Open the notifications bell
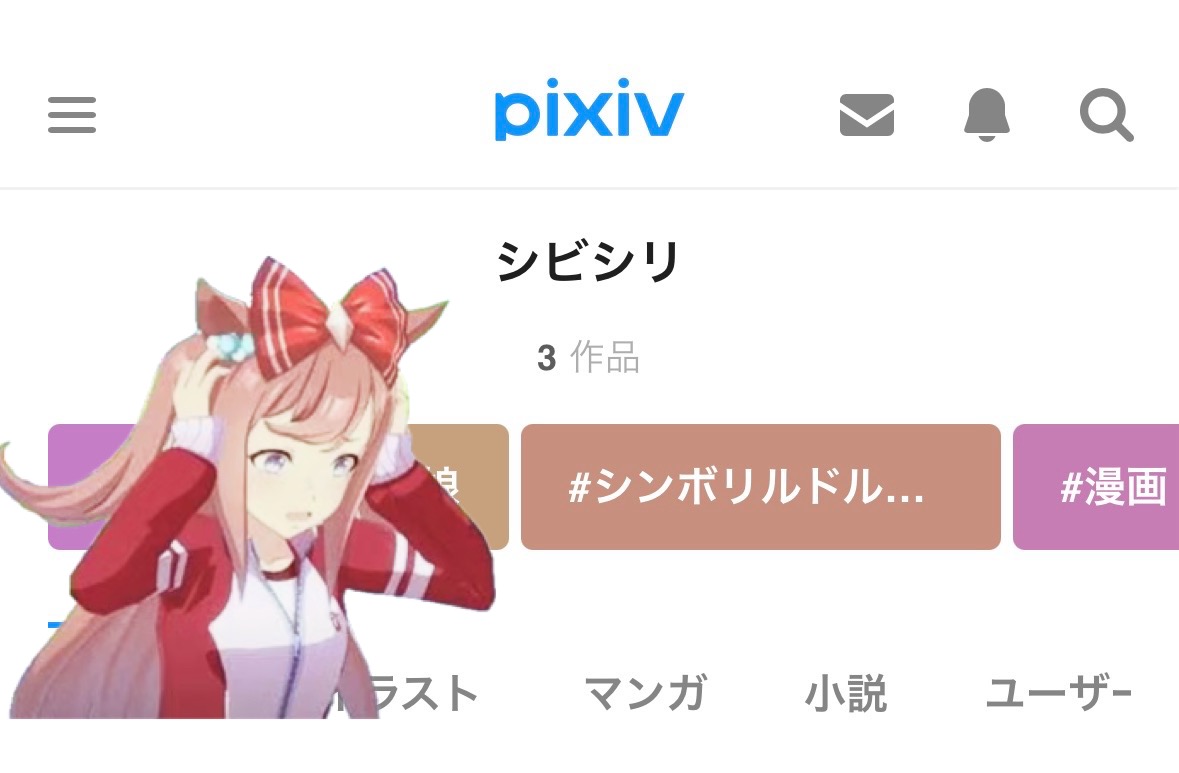 coord(986,115)
